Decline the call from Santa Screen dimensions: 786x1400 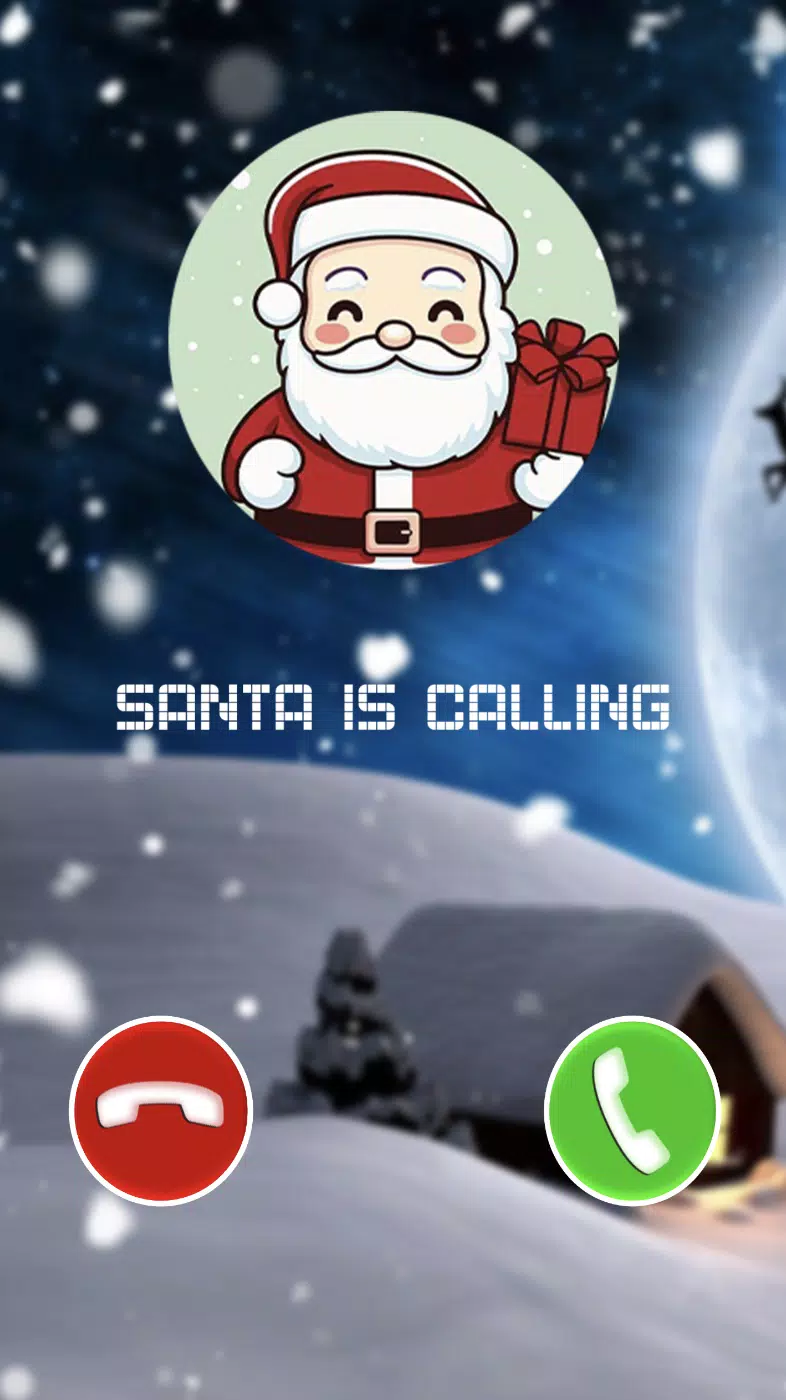(161, 1110)
